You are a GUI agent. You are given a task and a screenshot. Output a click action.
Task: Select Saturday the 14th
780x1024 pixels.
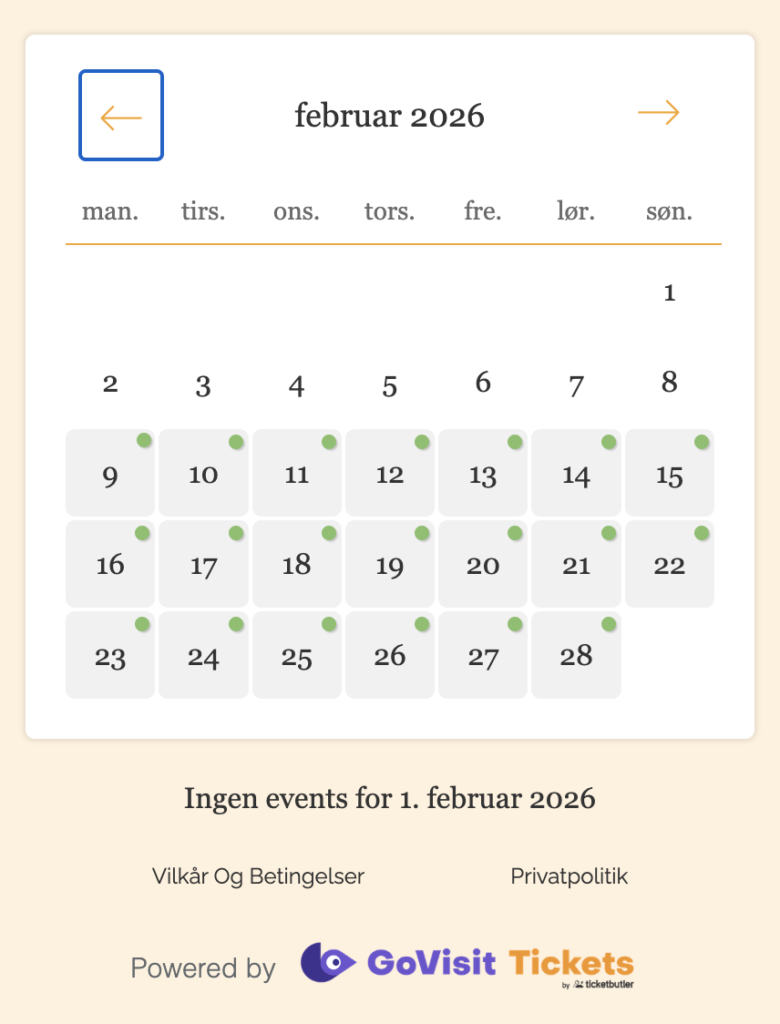tap(576, 473)
